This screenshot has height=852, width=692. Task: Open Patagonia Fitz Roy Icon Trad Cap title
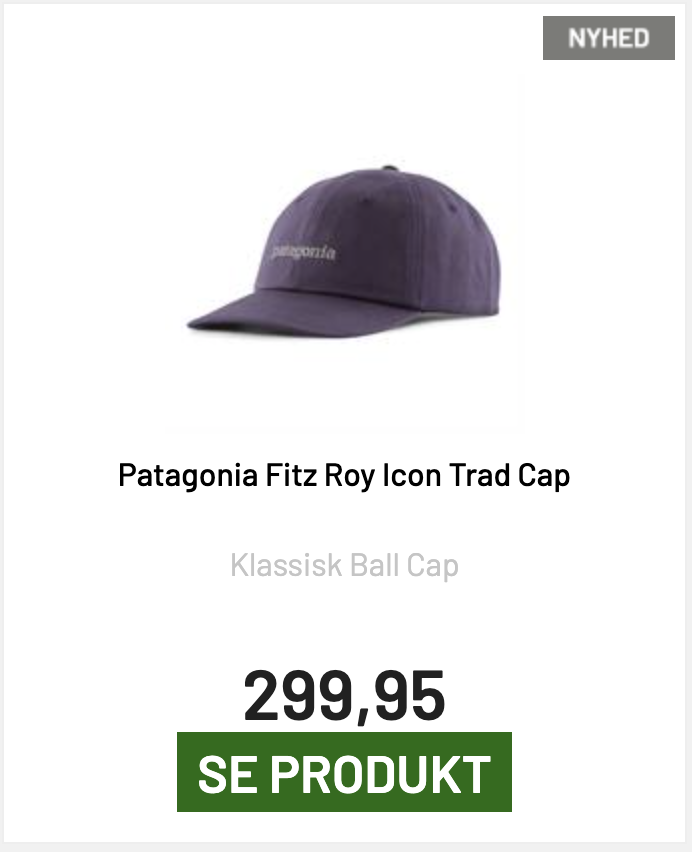pyautogui.click(x=344, y=475)
